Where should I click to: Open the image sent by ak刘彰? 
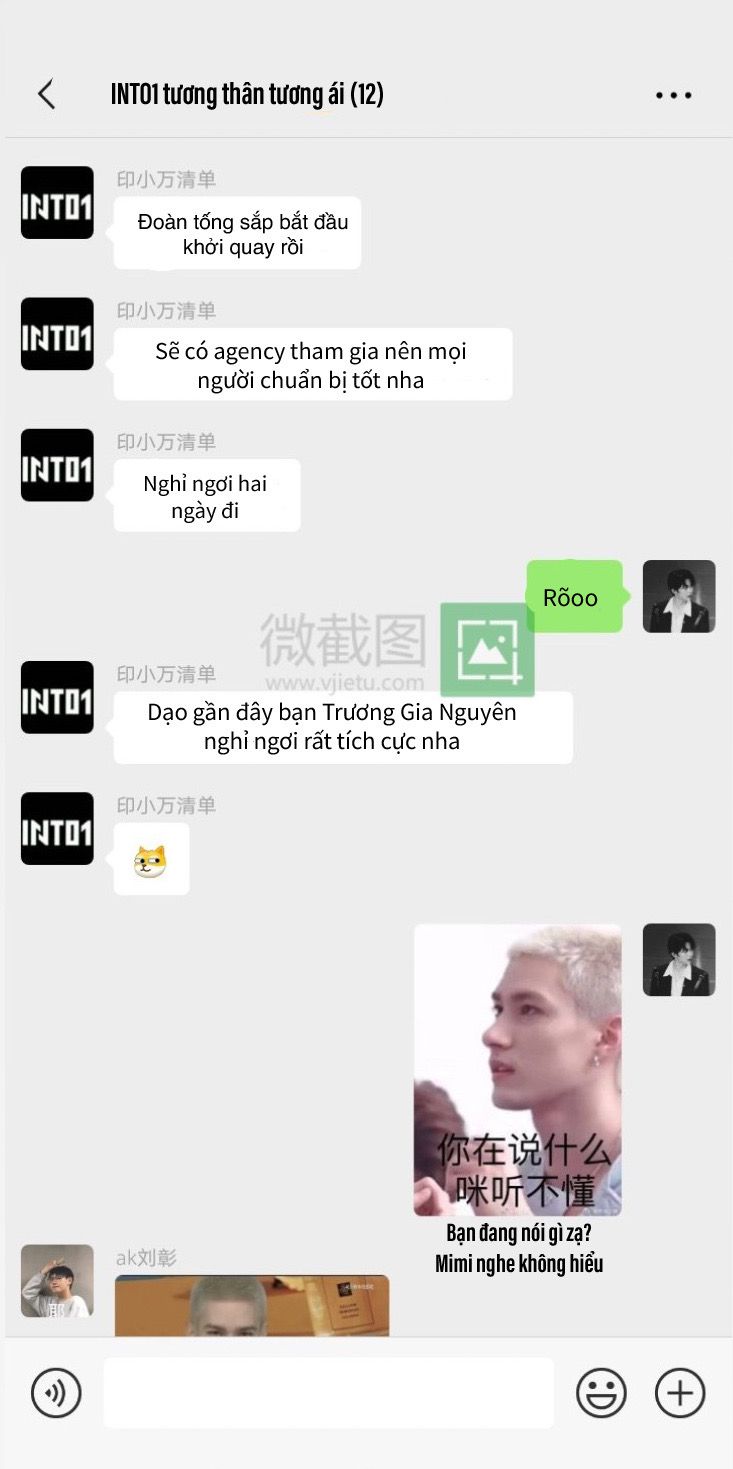point(251,1305)
